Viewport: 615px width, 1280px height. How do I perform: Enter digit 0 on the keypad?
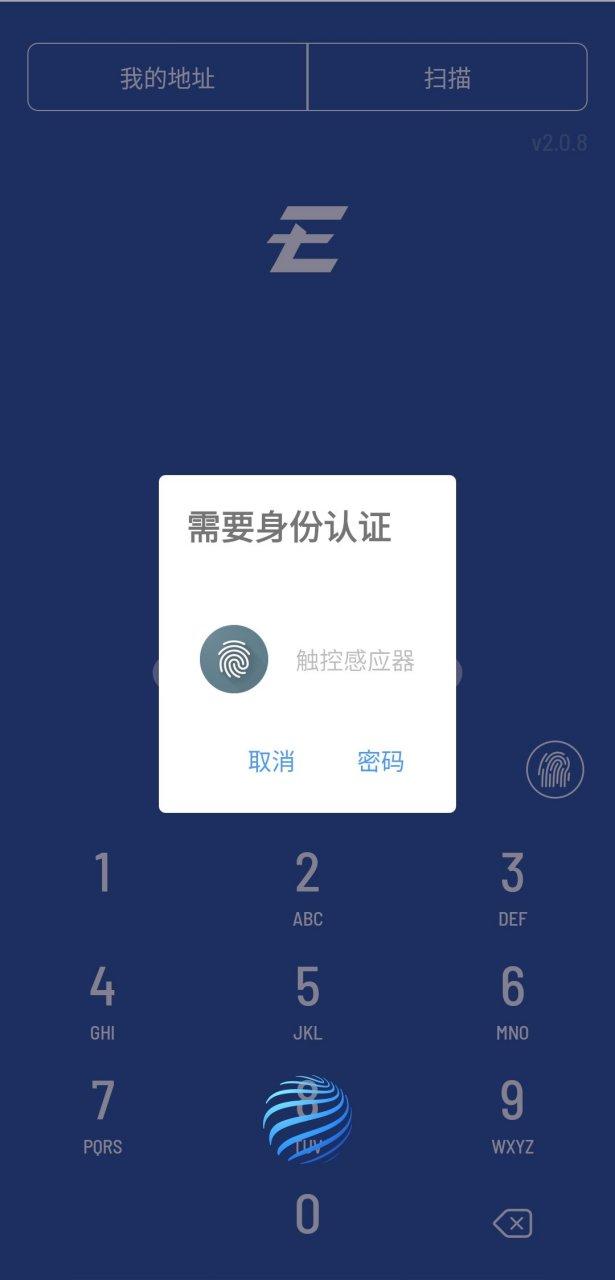point(307,1215)
